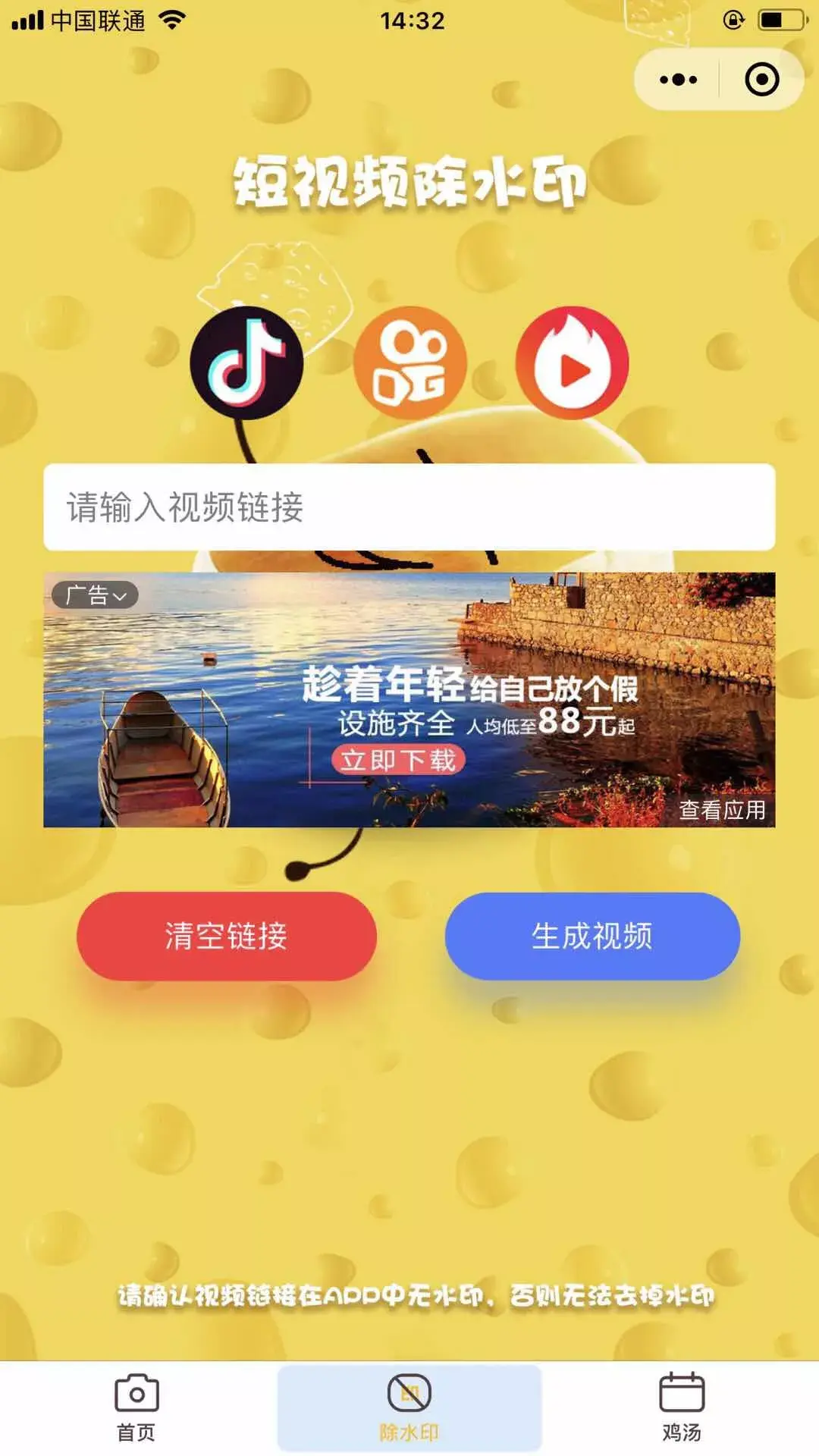Expand the 广告 ad options dropdown
819x1456 pixels.
(x=96, y=595)
